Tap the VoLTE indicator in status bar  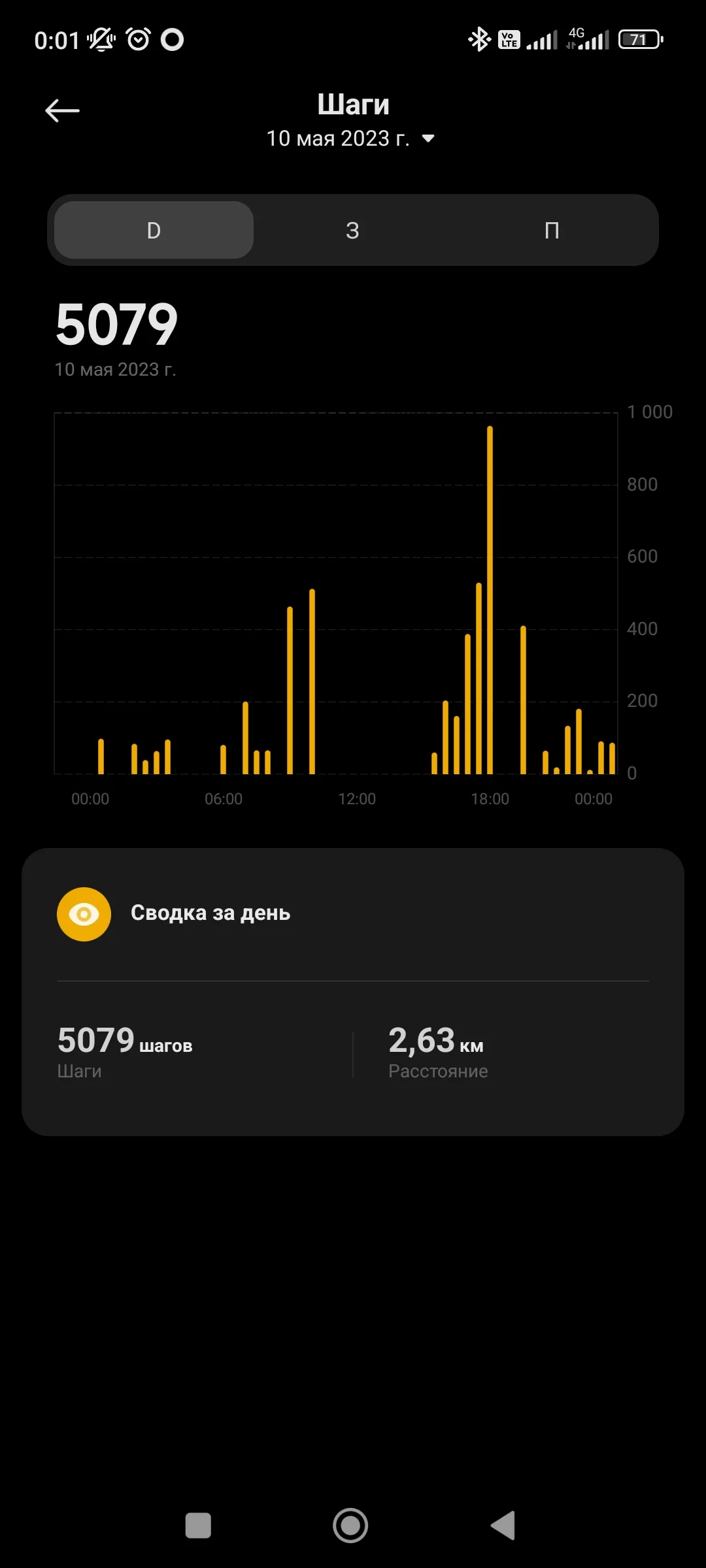(509, 39)
